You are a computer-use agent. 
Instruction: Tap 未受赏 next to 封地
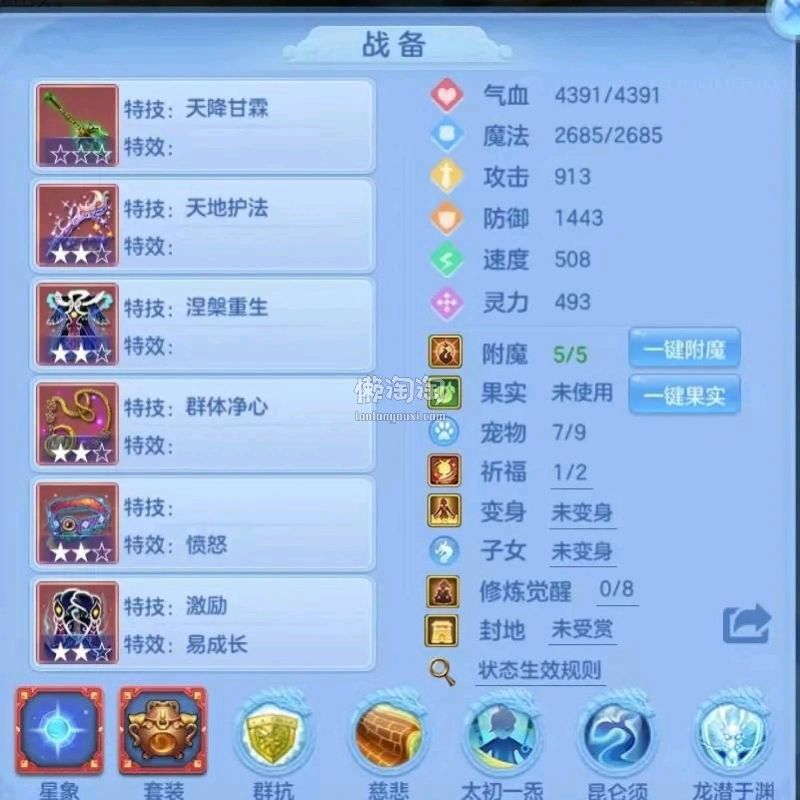[582, 629]
